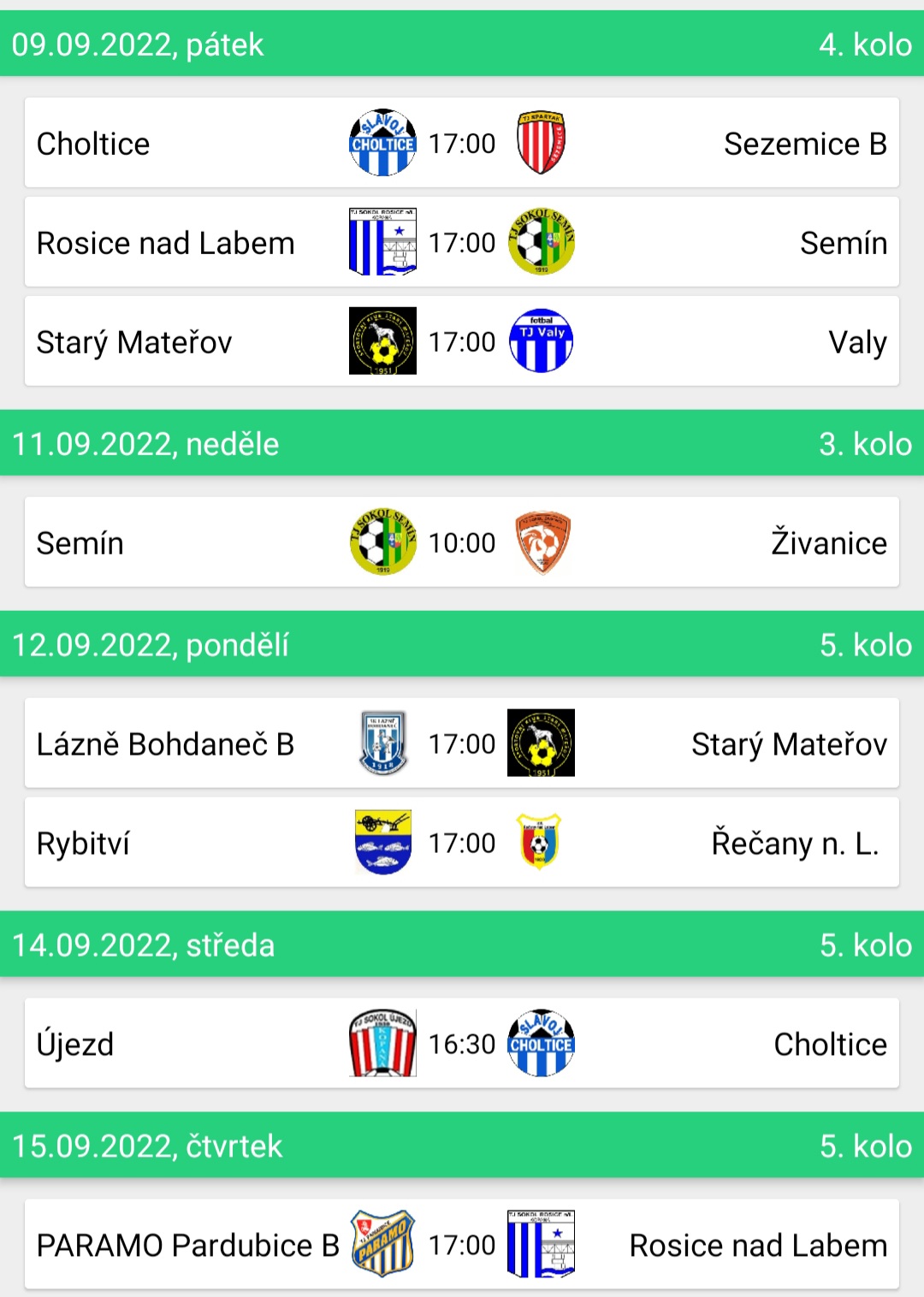View the Újezd vs Choltice match
Screen dimensions: 924x1297
[x=462, y=1044]
